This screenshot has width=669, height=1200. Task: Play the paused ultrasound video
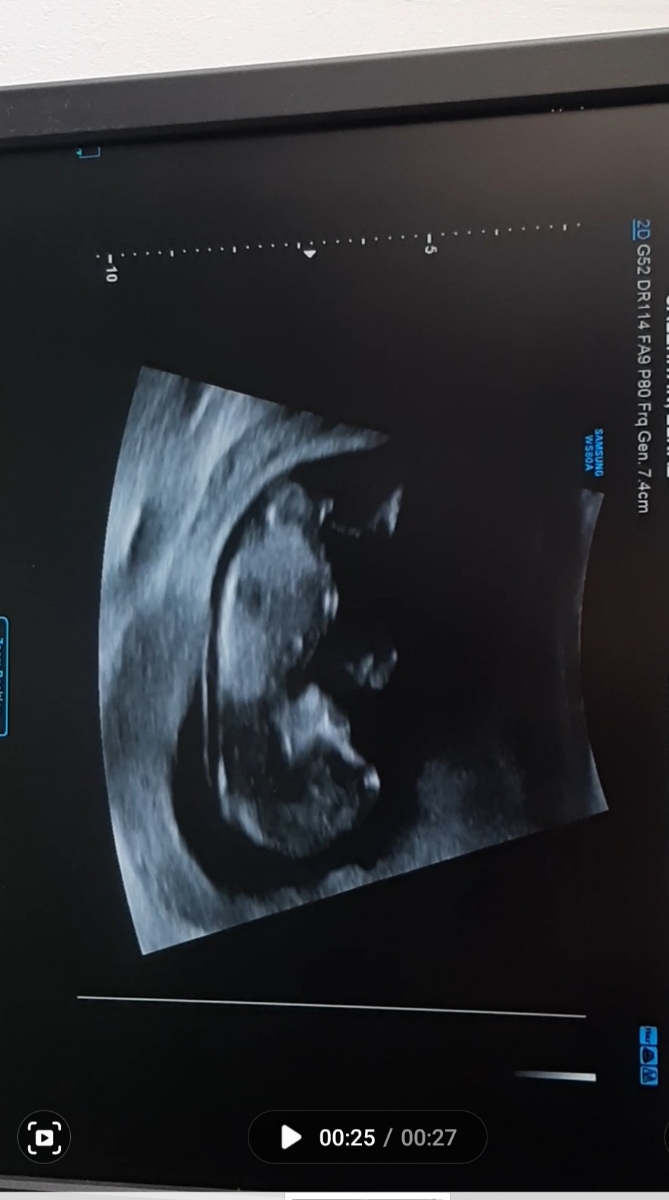click(291, 1137)
